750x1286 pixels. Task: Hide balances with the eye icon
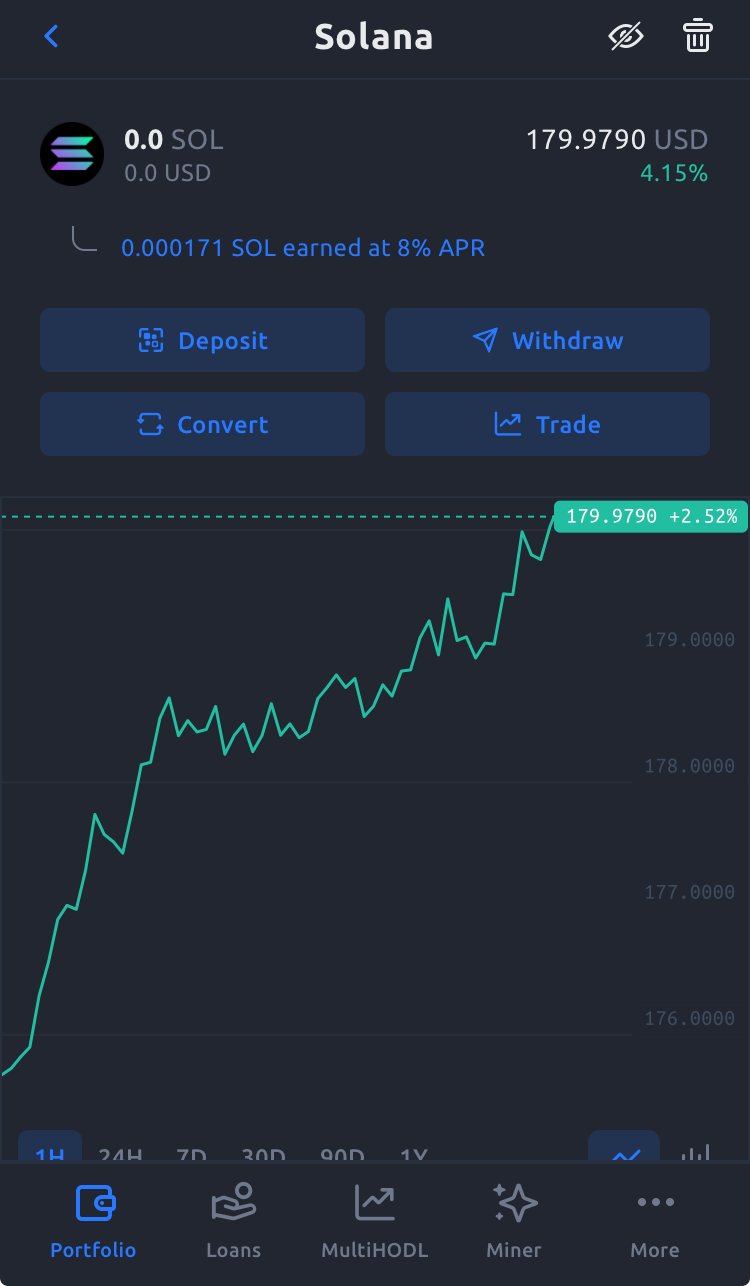coord(626,37)
